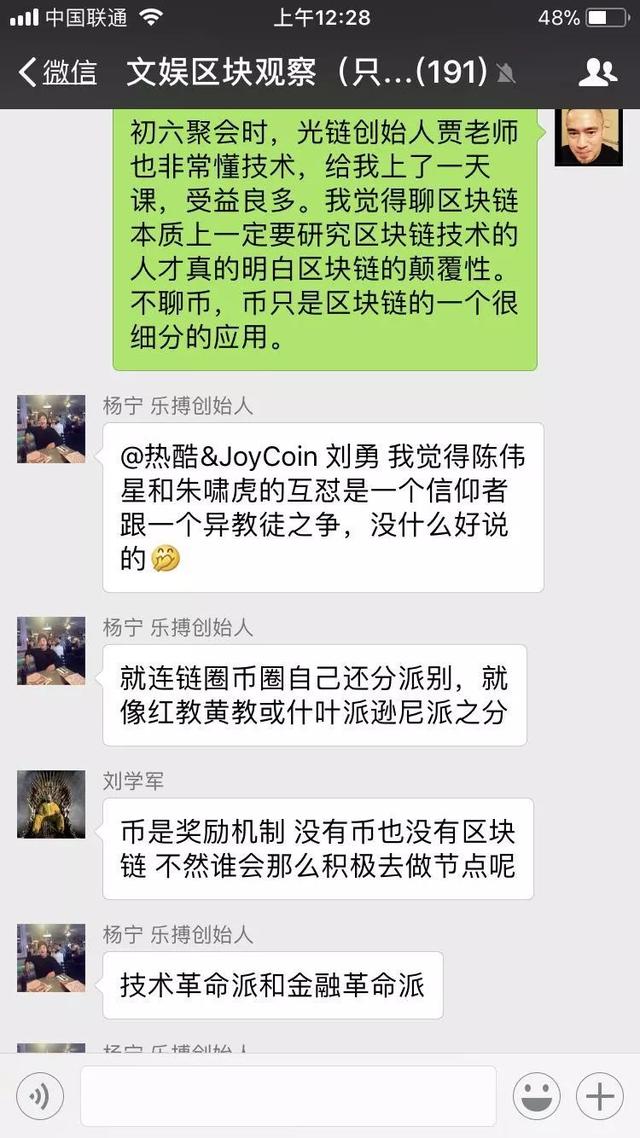
Task: Open 杨宁's avatar beside the @热酷 message
Action: [51, 429]
